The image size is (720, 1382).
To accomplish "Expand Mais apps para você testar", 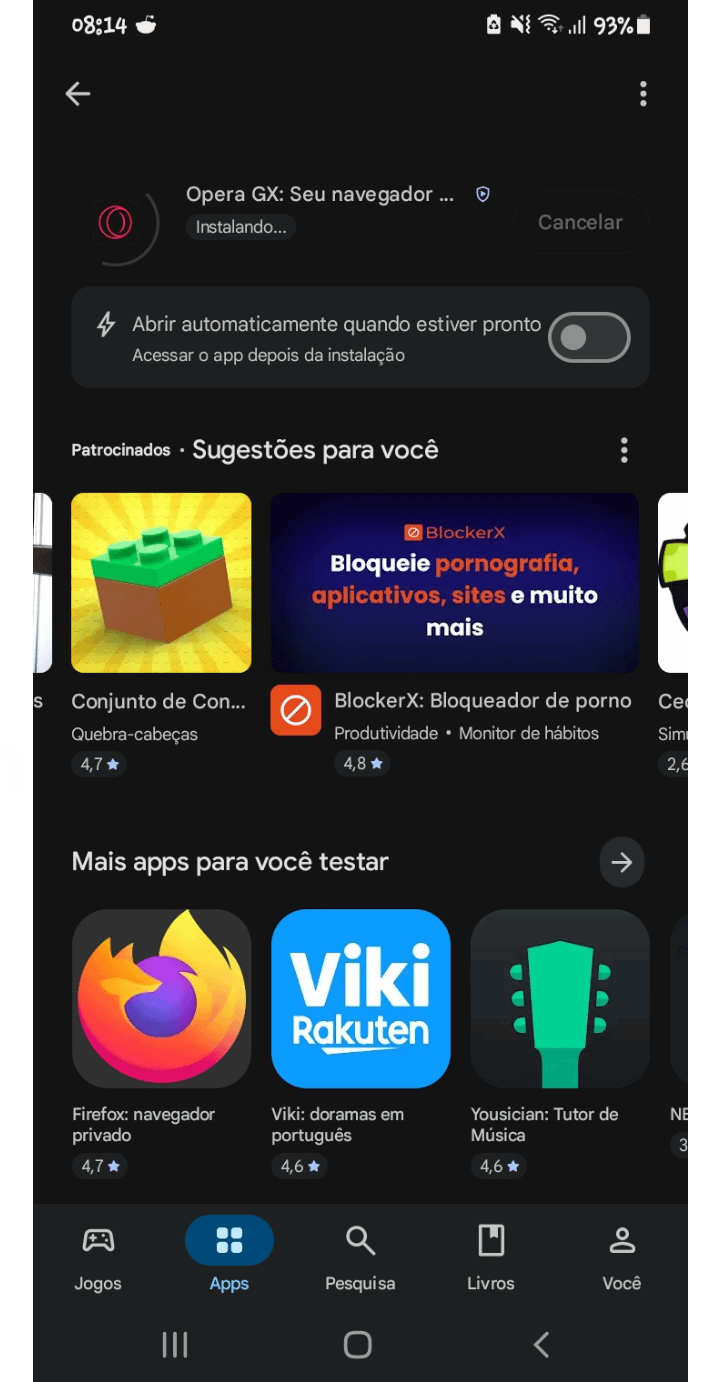I will [x=622, y=862].
